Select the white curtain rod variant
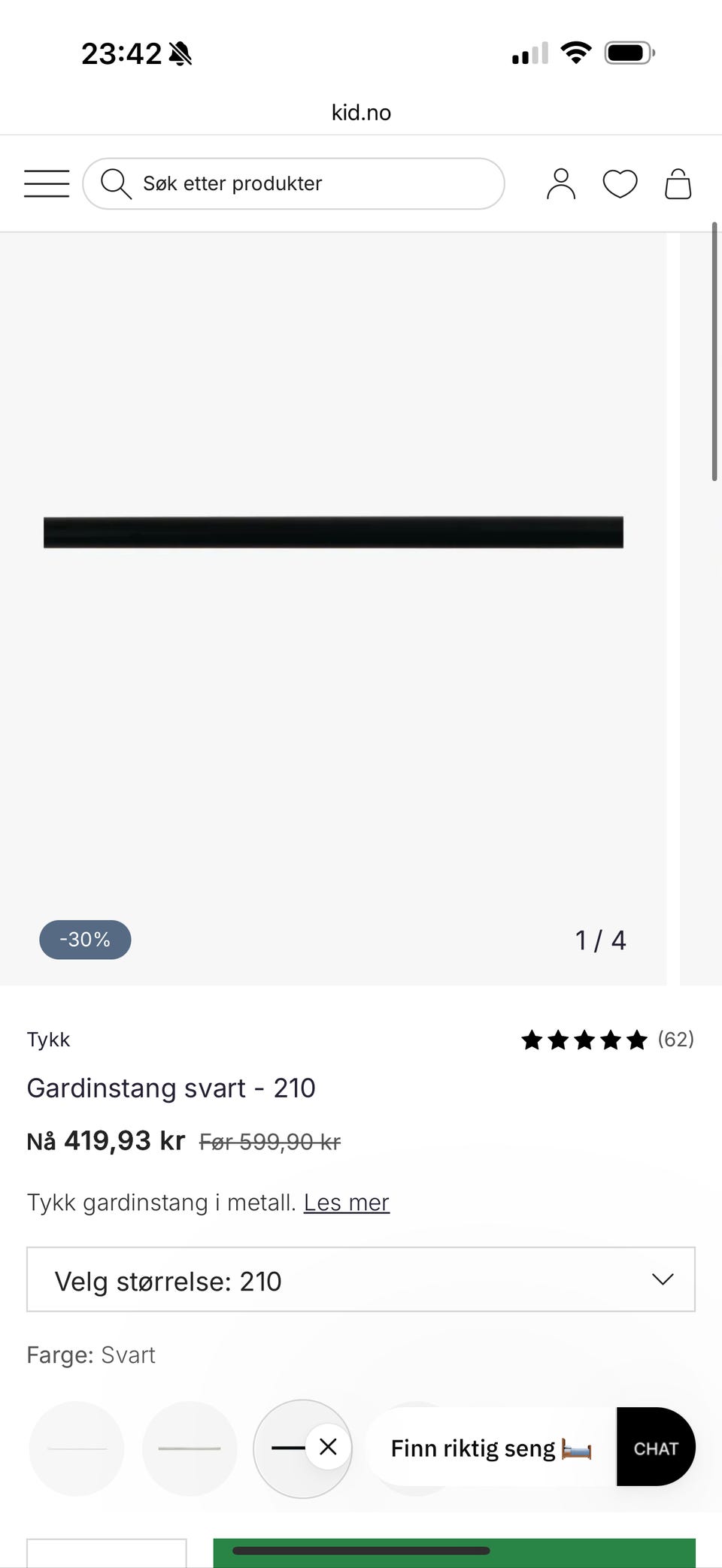The image size is (722, 1568). pyautogui.click(x=76, y=1448)
